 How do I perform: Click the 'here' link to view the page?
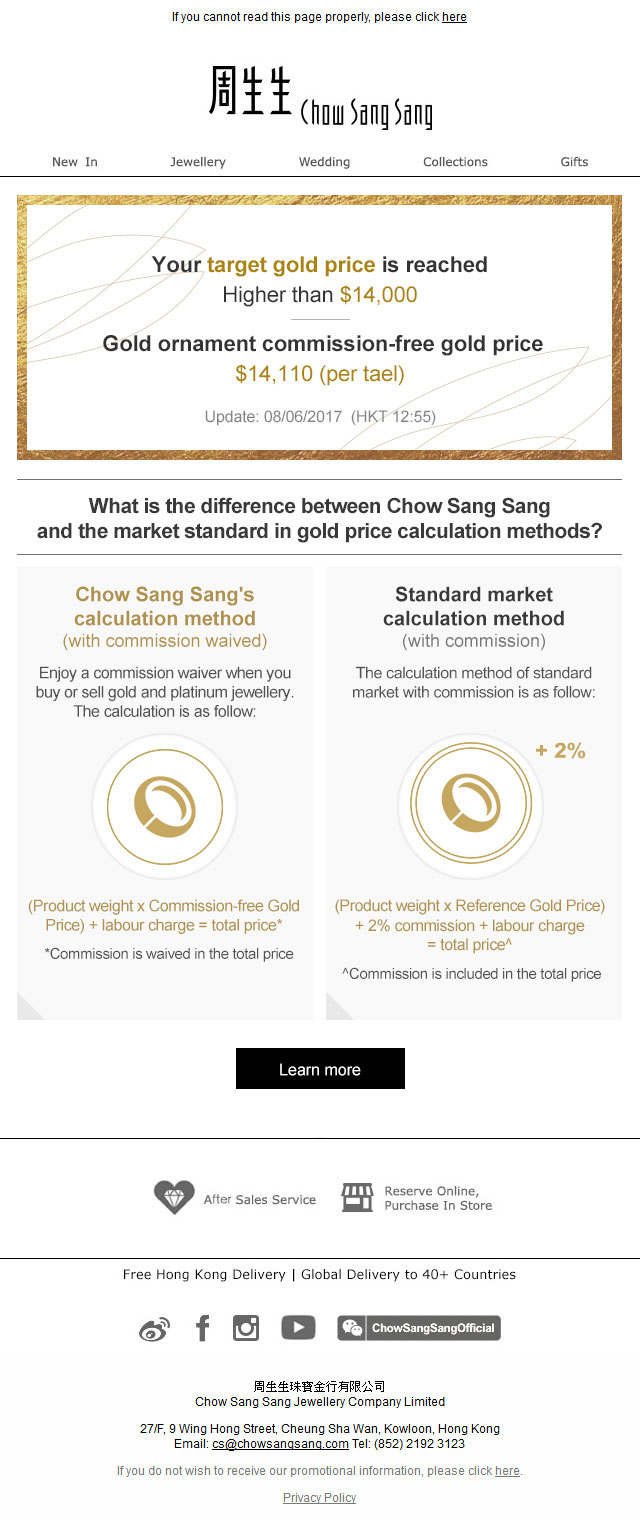pyautogui.click(x=454, y=17)
